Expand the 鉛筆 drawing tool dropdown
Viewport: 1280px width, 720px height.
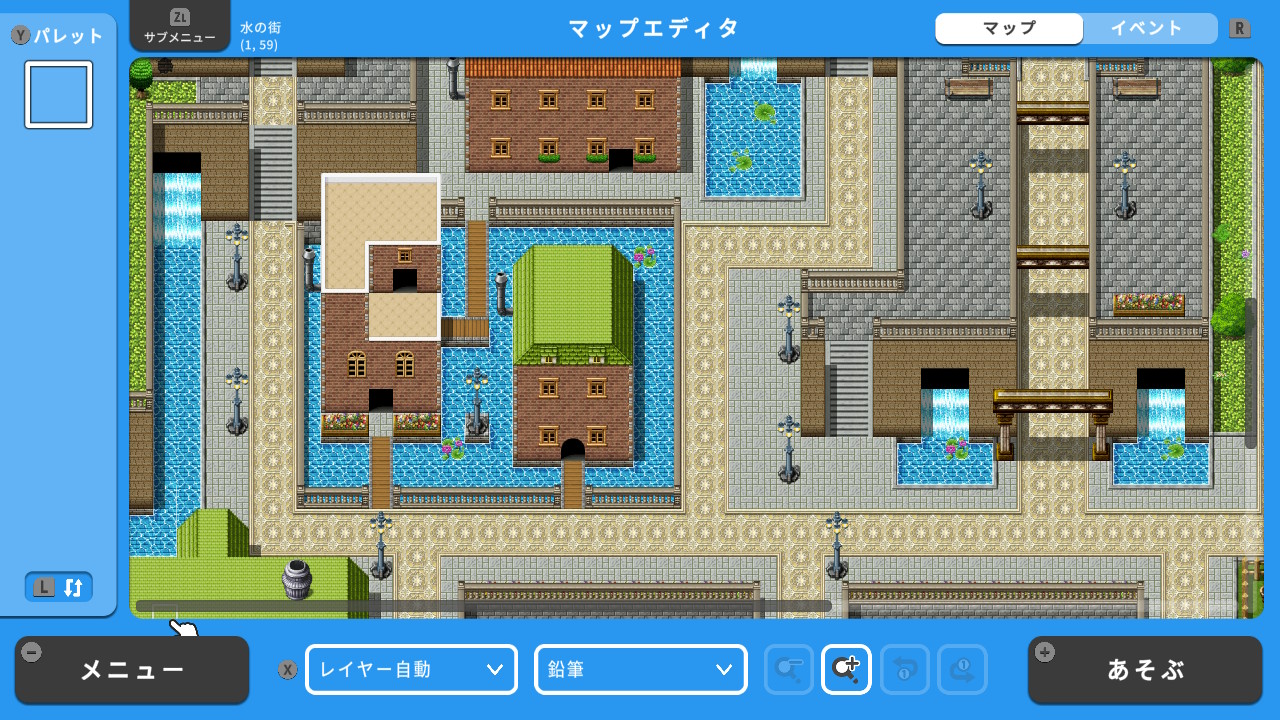click(640, 670)
